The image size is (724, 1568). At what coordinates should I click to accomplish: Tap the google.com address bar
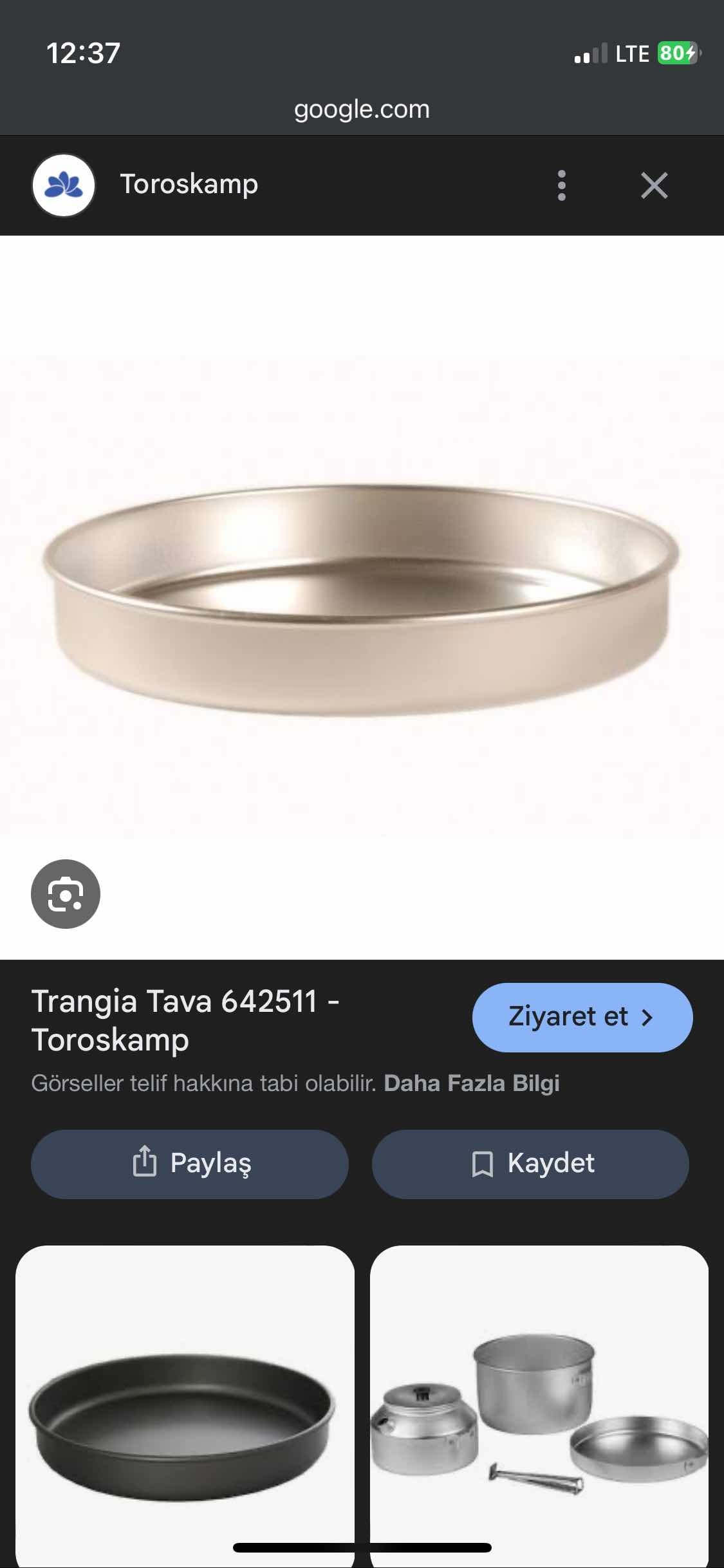(x=362, y=109)
